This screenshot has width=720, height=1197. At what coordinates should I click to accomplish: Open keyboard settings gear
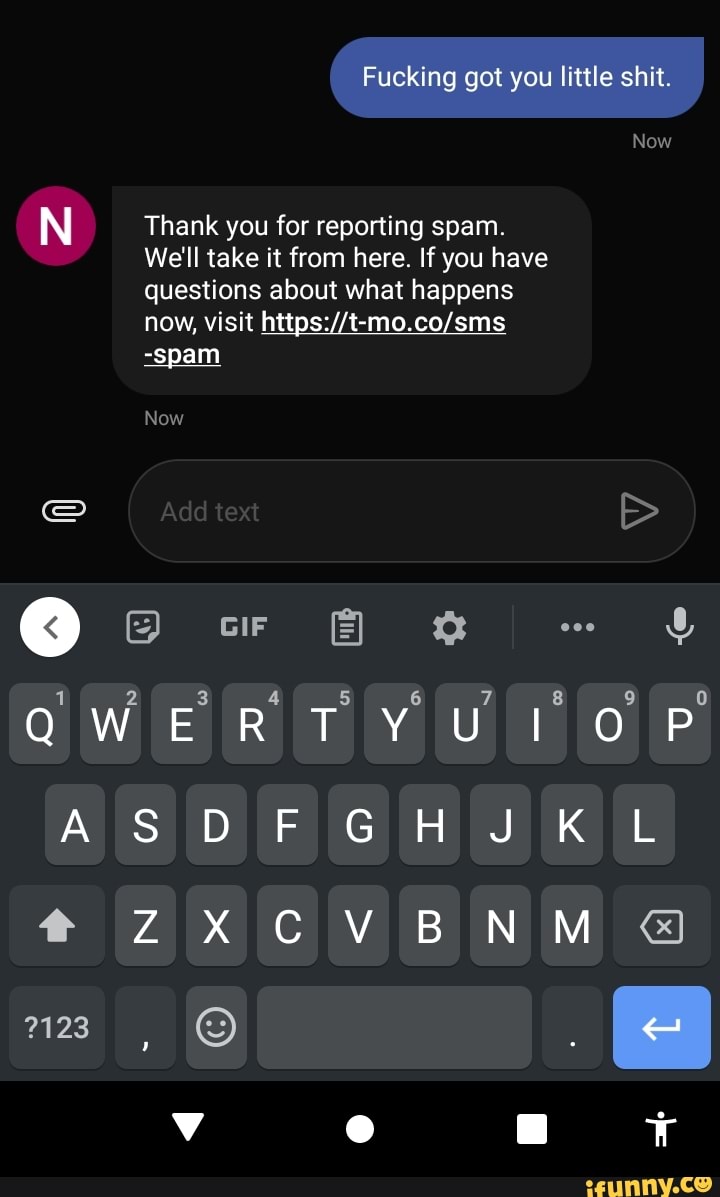(x=449, y=628)
